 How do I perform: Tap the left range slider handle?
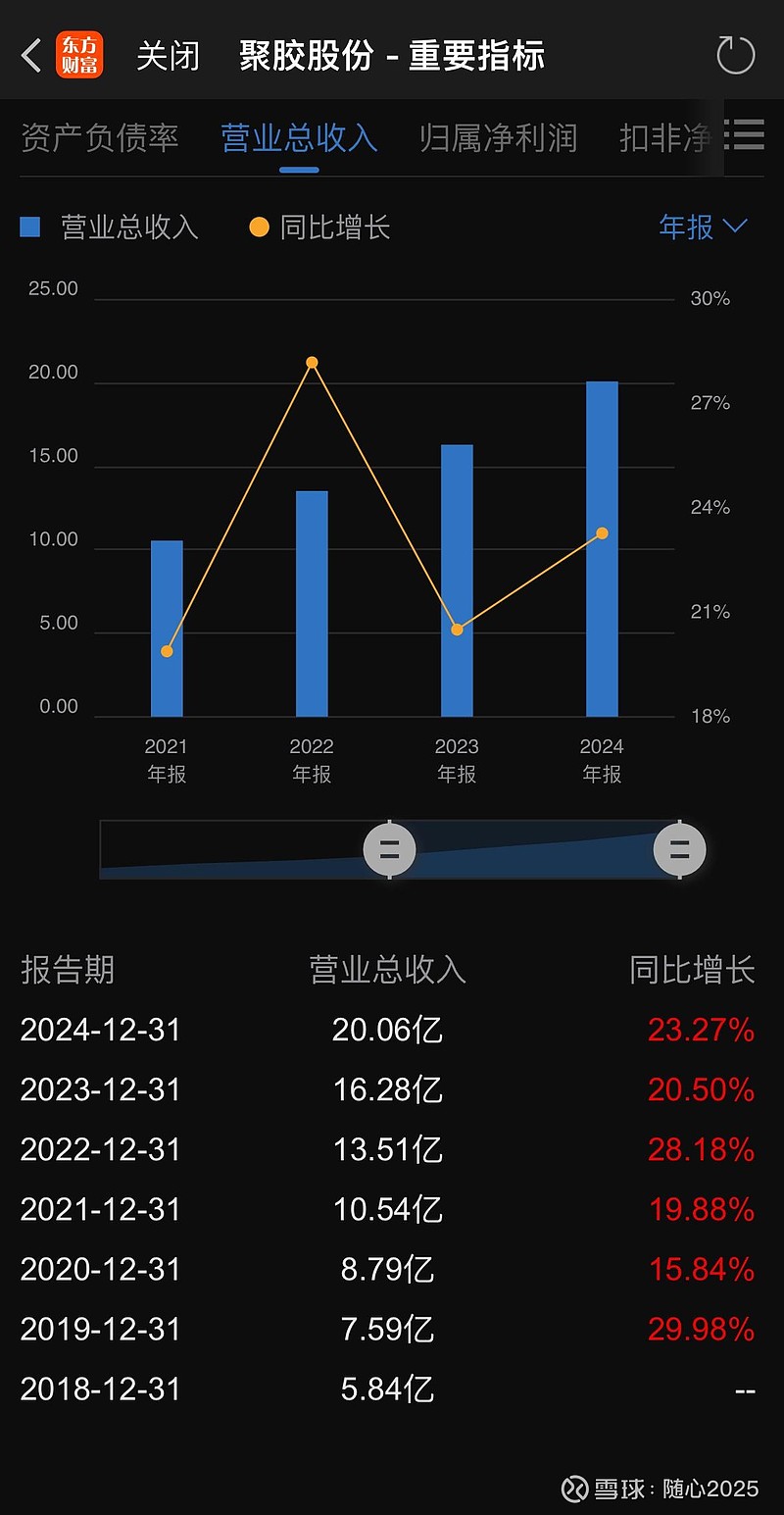(x=390, y=849)
